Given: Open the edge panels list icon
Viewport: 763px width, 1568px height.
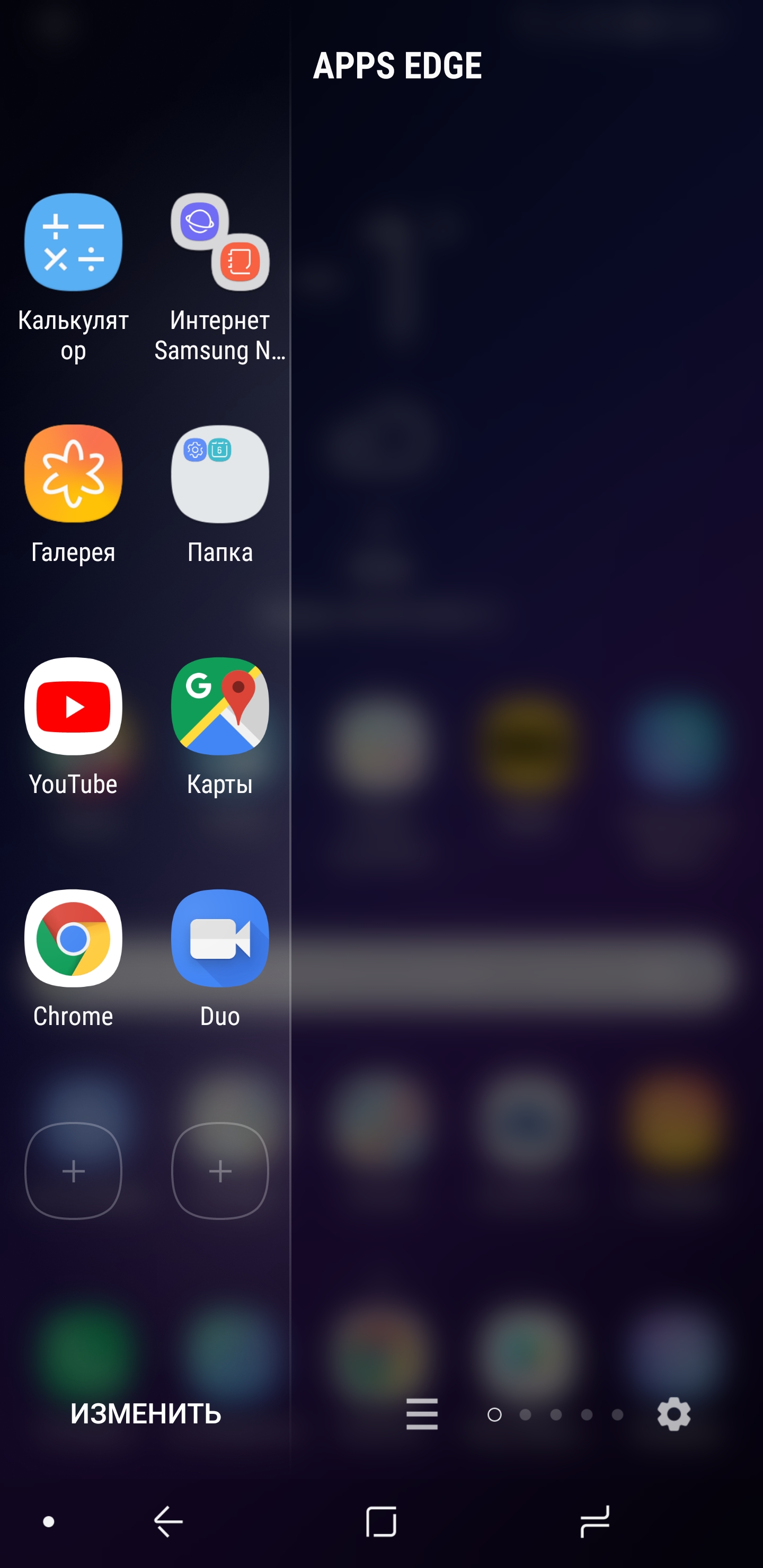Looking at the screenshot, I should [422, 1413].
